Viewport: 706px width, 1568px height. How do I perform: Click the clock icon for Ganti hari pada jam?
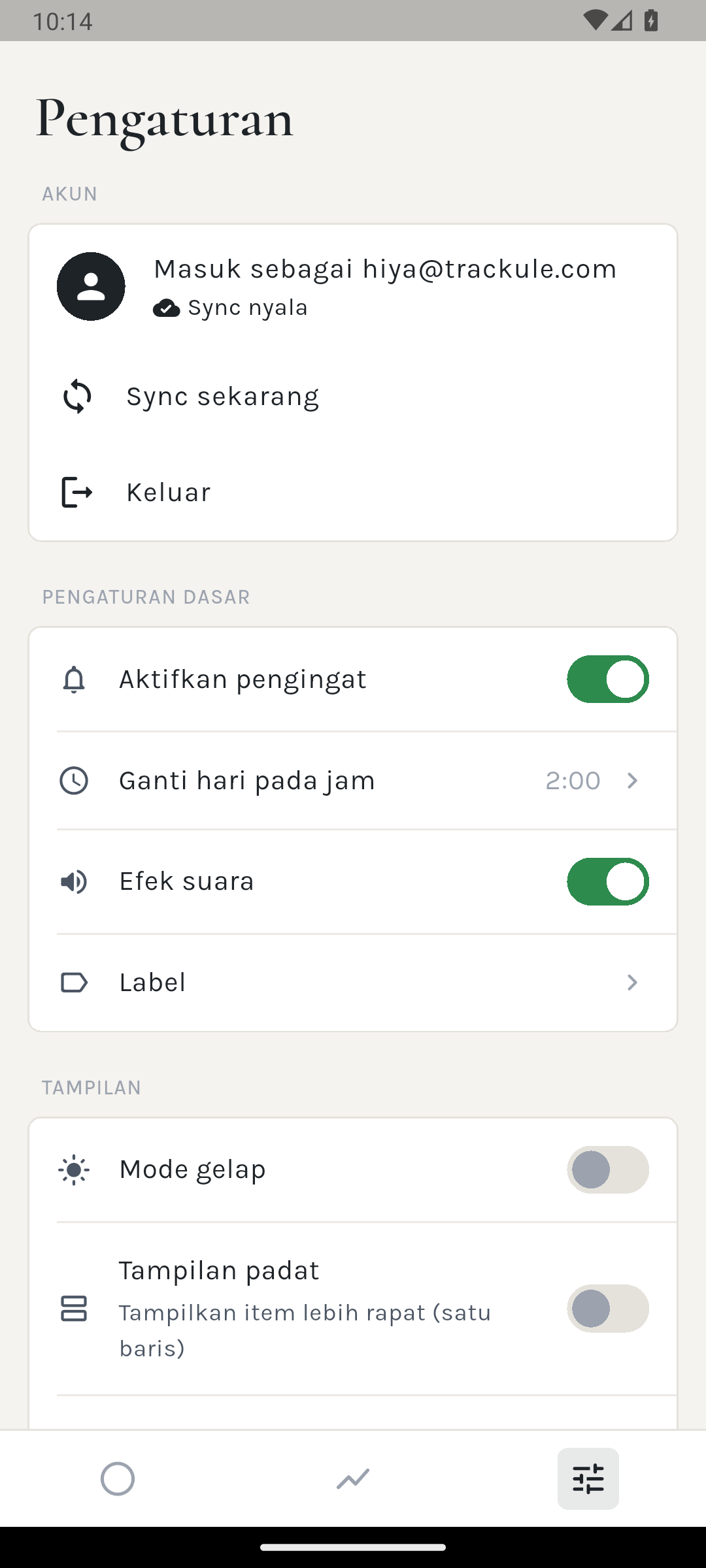point(74,780)
